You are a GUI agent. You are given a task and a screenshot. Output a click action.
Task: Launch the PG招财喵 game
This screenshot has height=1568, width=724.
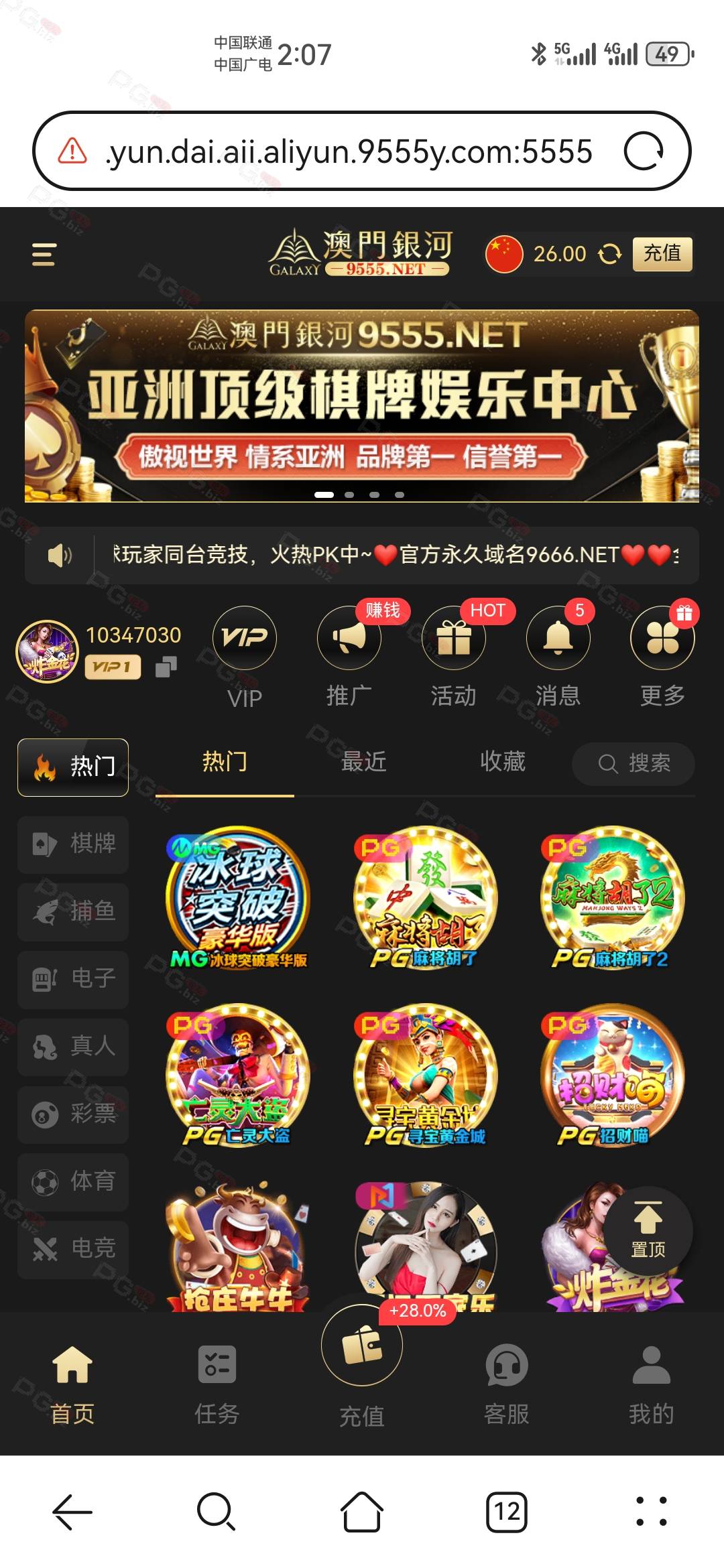tap(613, 1075)
